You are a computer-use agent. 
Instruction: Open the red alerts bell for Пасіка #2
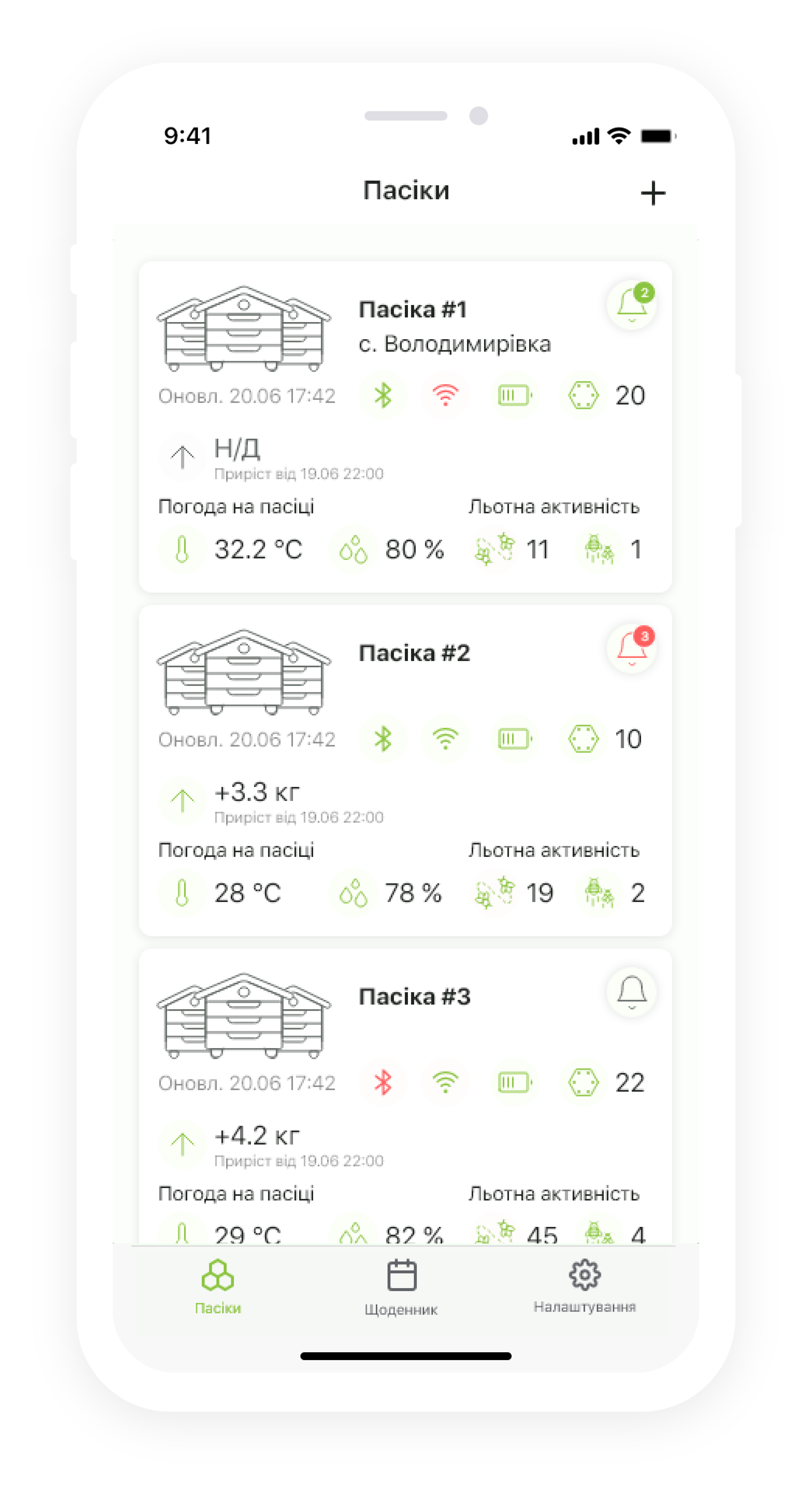click(631, 648)
